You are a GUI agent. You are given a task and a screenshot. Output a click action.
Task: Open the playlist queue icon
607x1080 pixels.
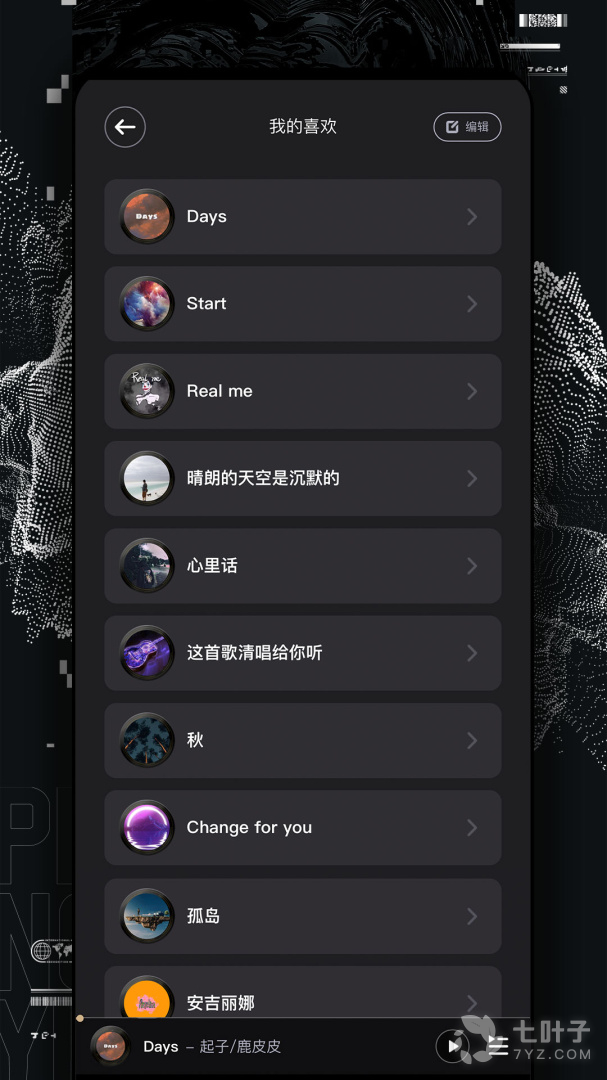coord(497,1047)
